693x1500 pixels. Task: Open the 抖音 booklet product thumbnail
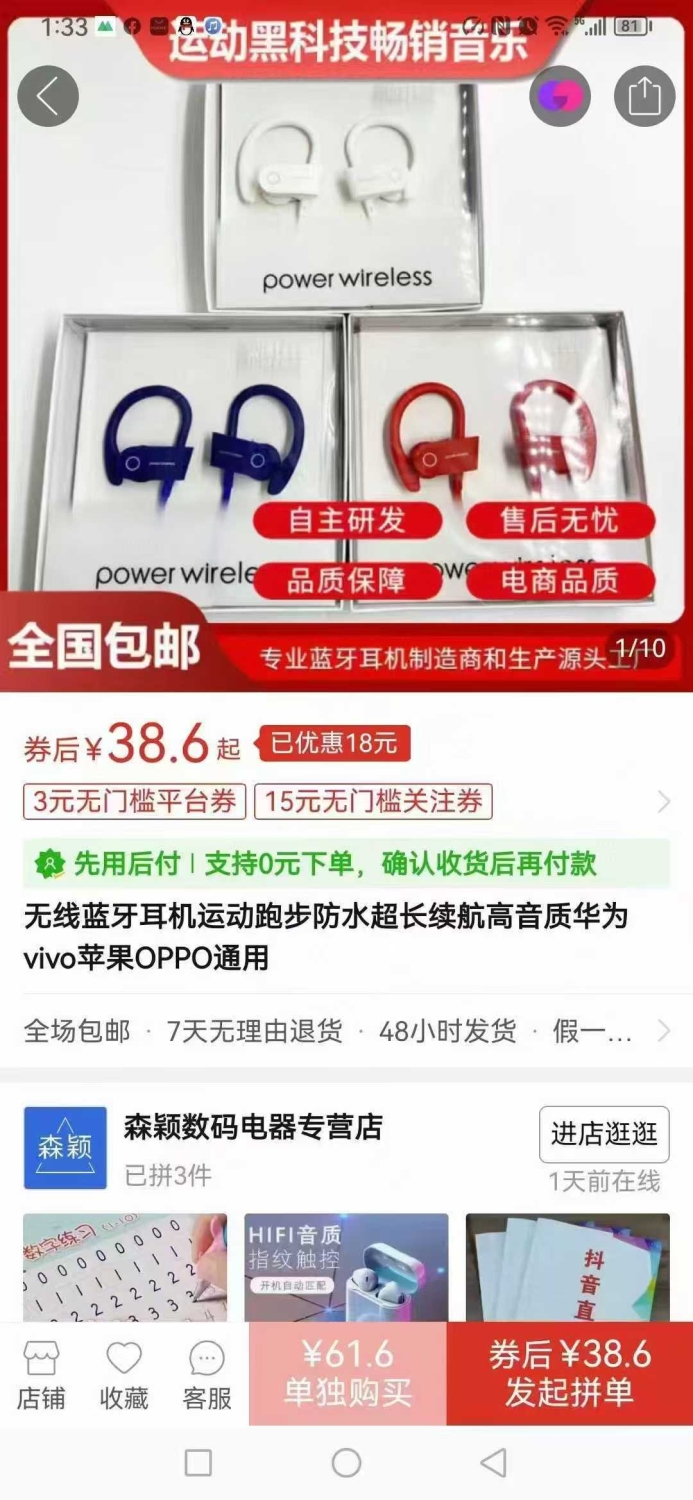point(568,1269)
